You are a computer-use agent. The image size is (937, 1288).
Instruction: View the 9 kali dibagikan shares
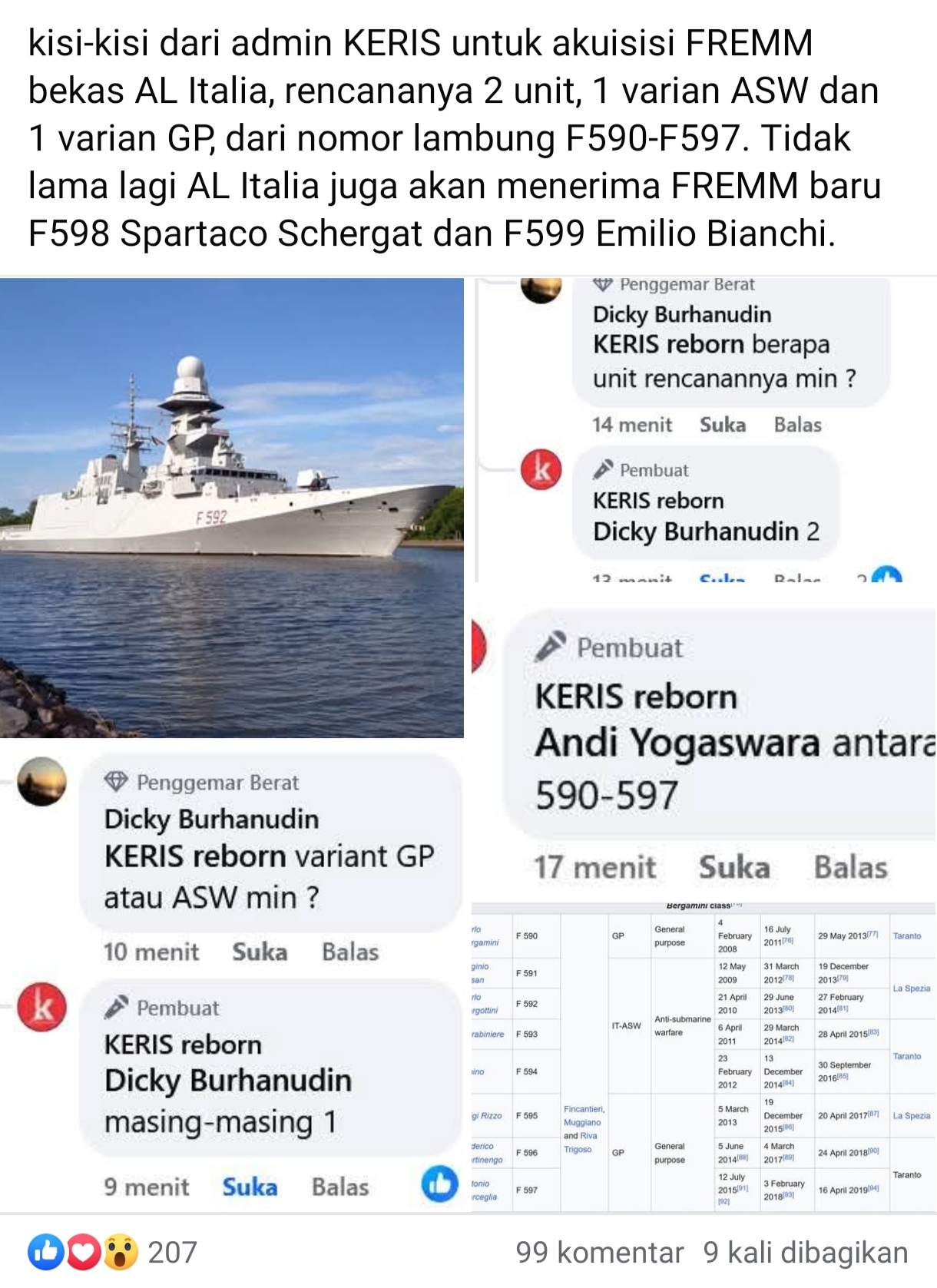[806, 1253]
